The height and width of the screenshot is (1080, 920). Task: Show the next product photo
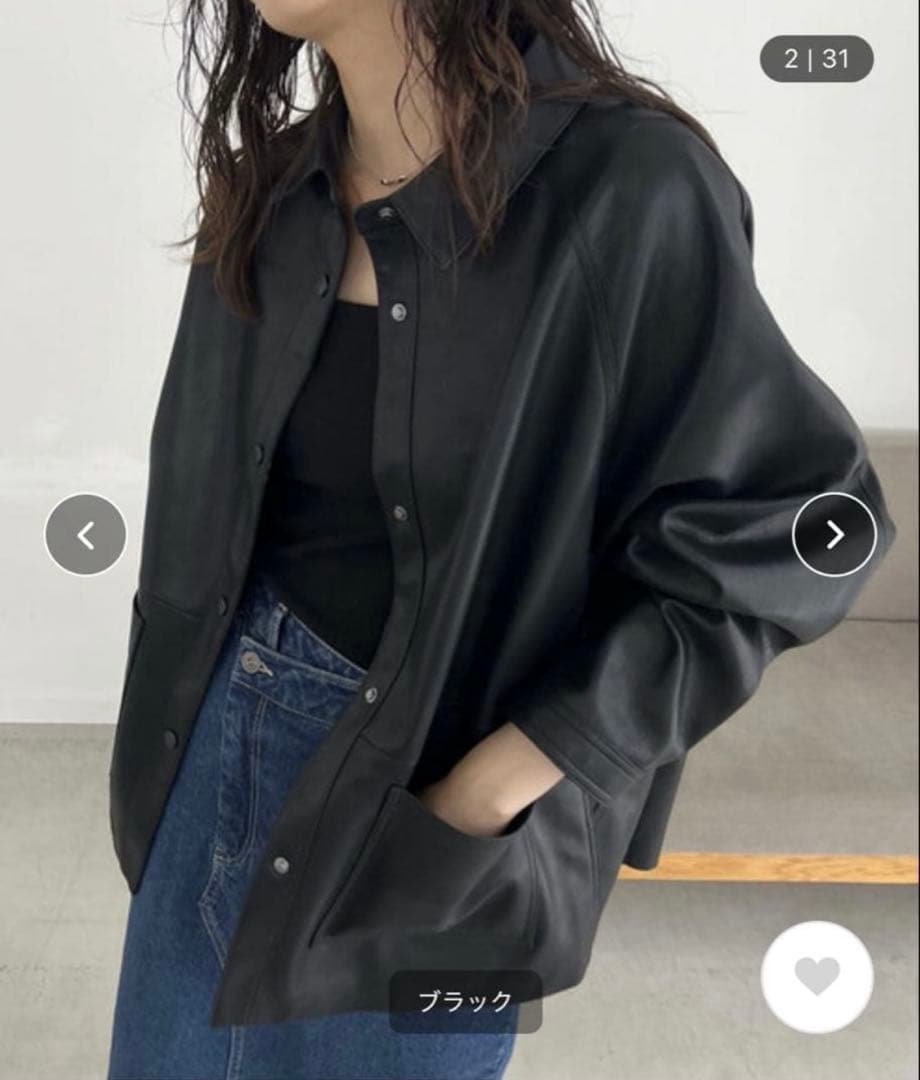[x=834, y=535]
